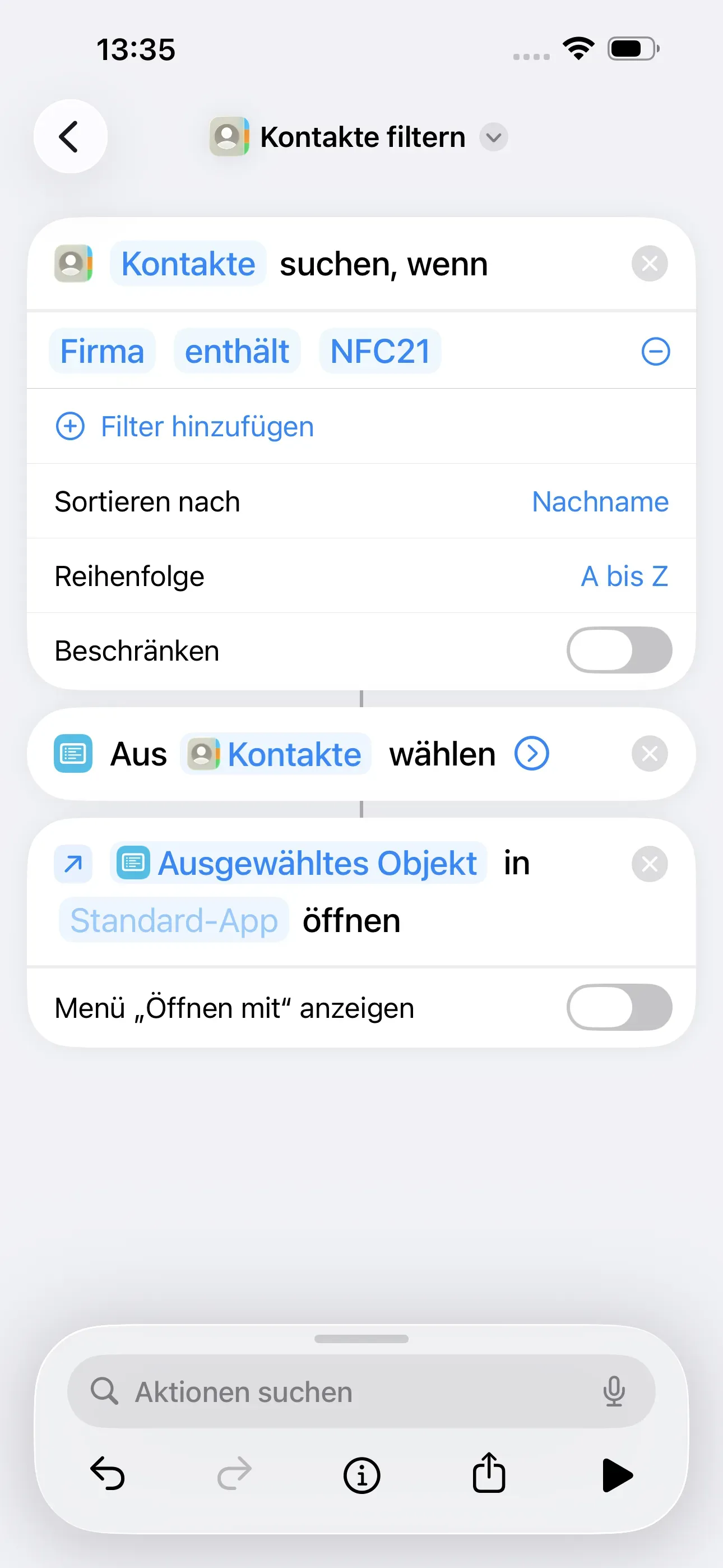Image resolution: width=723 pixels, height=1568 pixels.
Task: Open the Sortieren nach Nachname selector
Action: [x=600, y=501]
